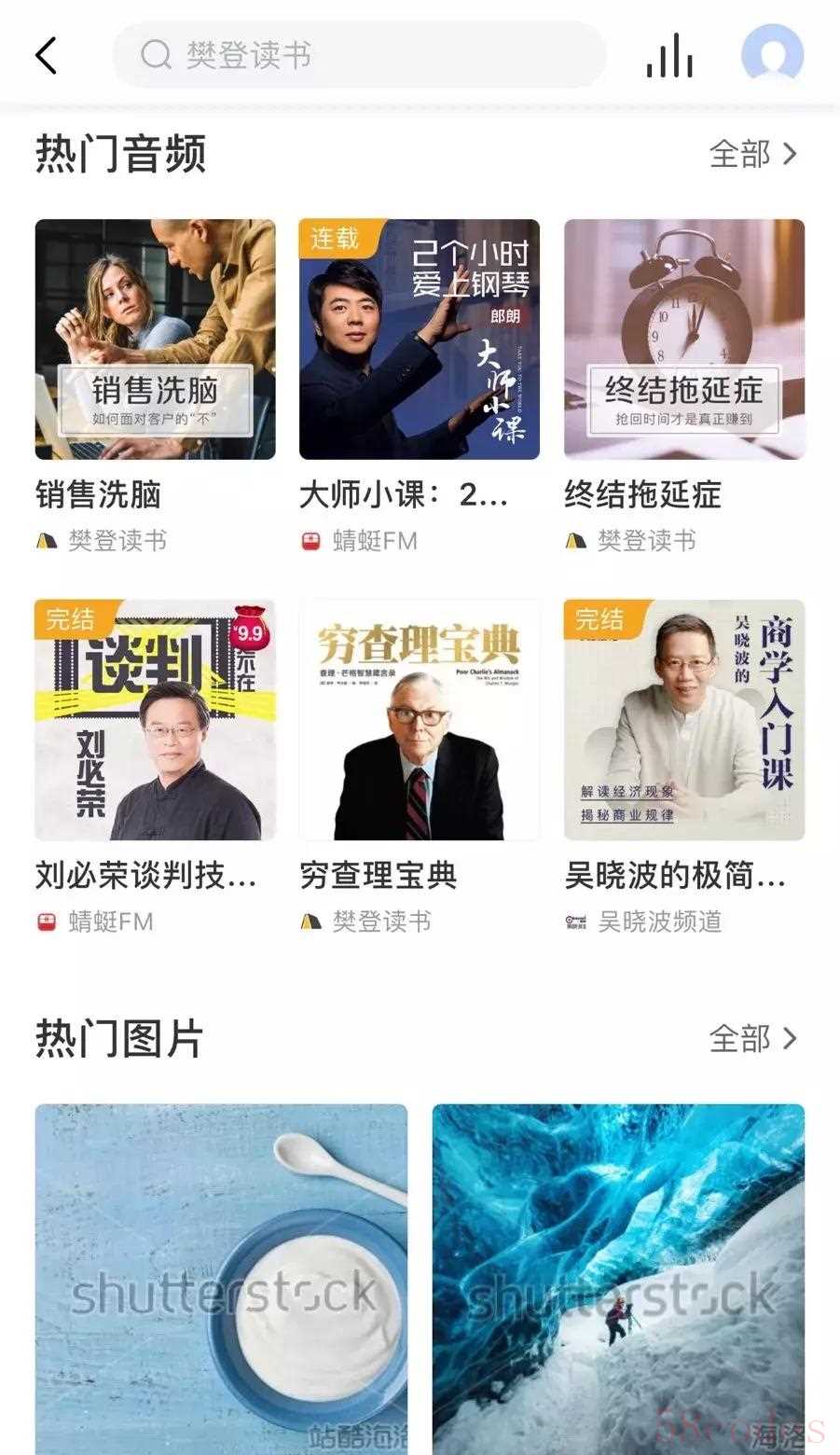View all 热门音频 via 全部
840x1455 pixels.
pos(753,154)
